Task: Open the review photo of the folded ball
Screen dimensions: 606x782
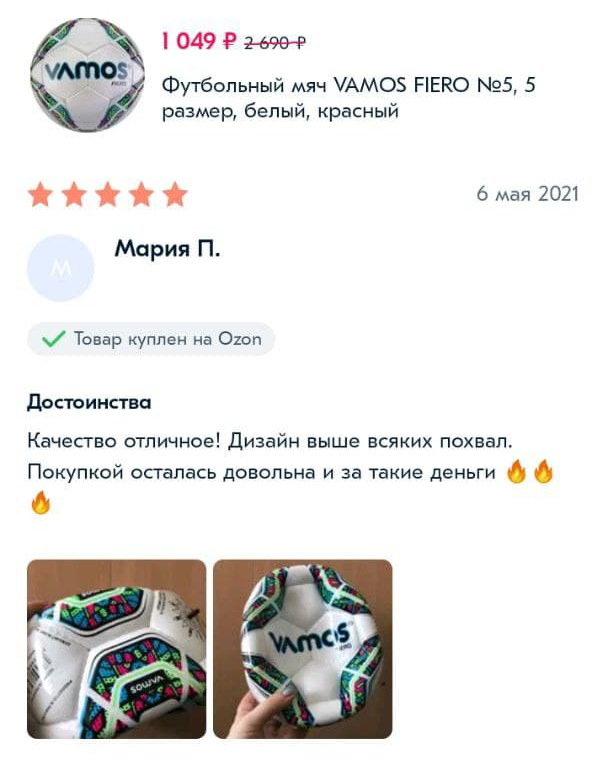Action: pyautogui.click(x=116, y=648)
